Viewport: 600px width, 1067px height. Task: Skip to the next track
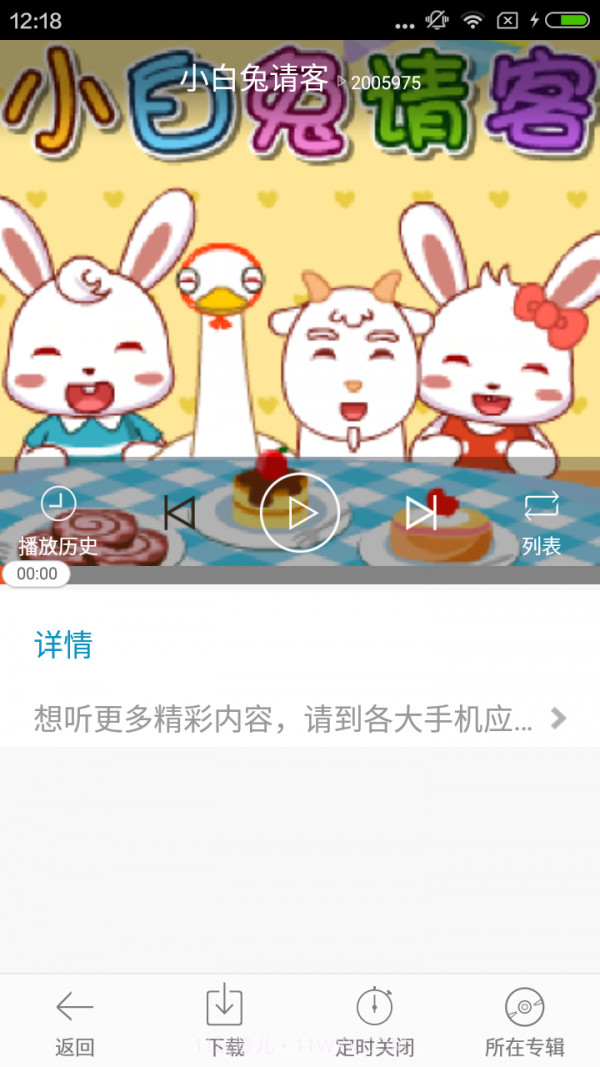421,513
